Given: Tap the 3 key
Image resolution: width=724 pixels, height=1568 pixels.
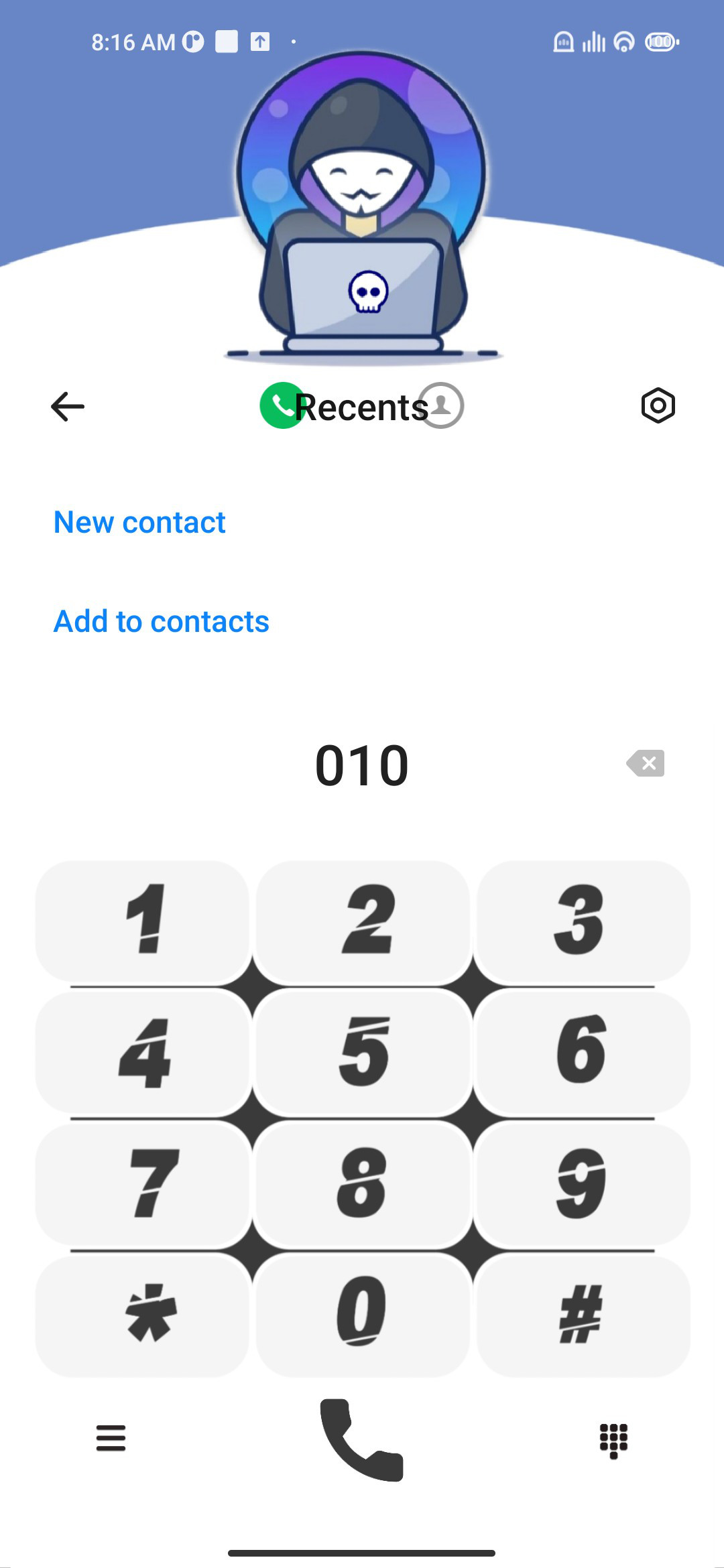Looking at the screenshot, I should click(x=583, y=921).
